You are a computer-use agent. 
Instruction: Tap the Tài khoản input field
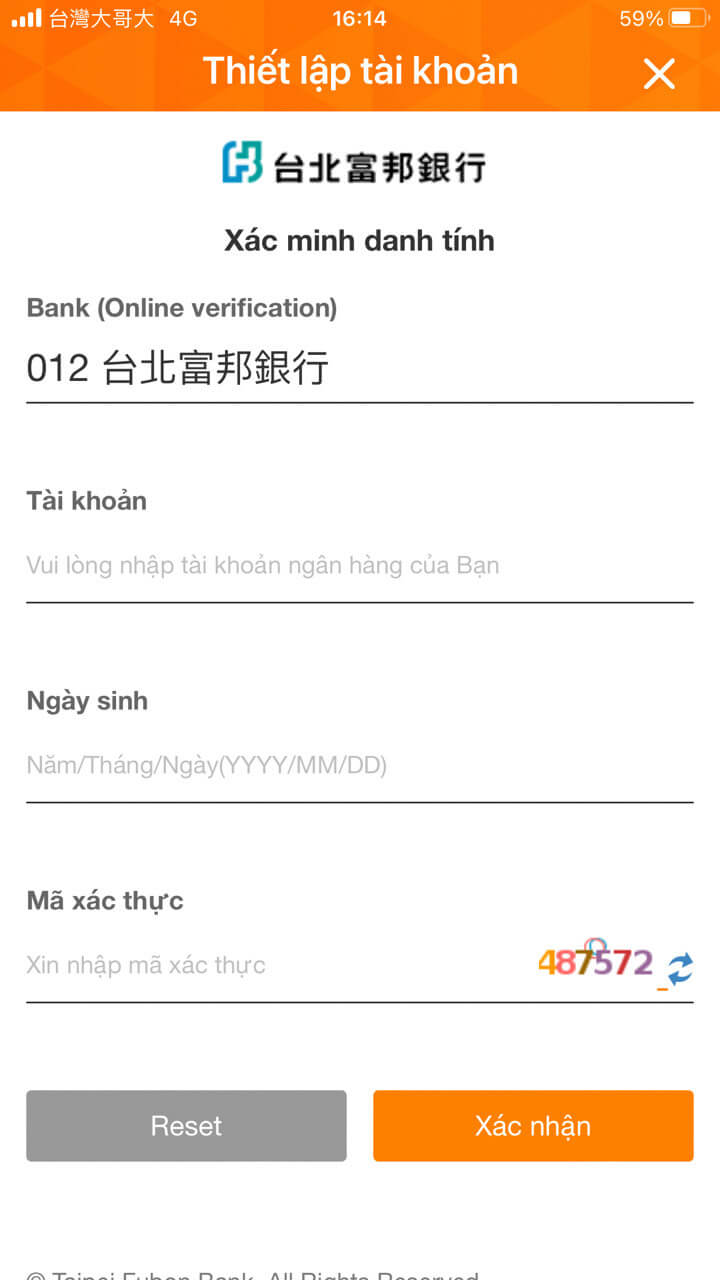point(359,566)
